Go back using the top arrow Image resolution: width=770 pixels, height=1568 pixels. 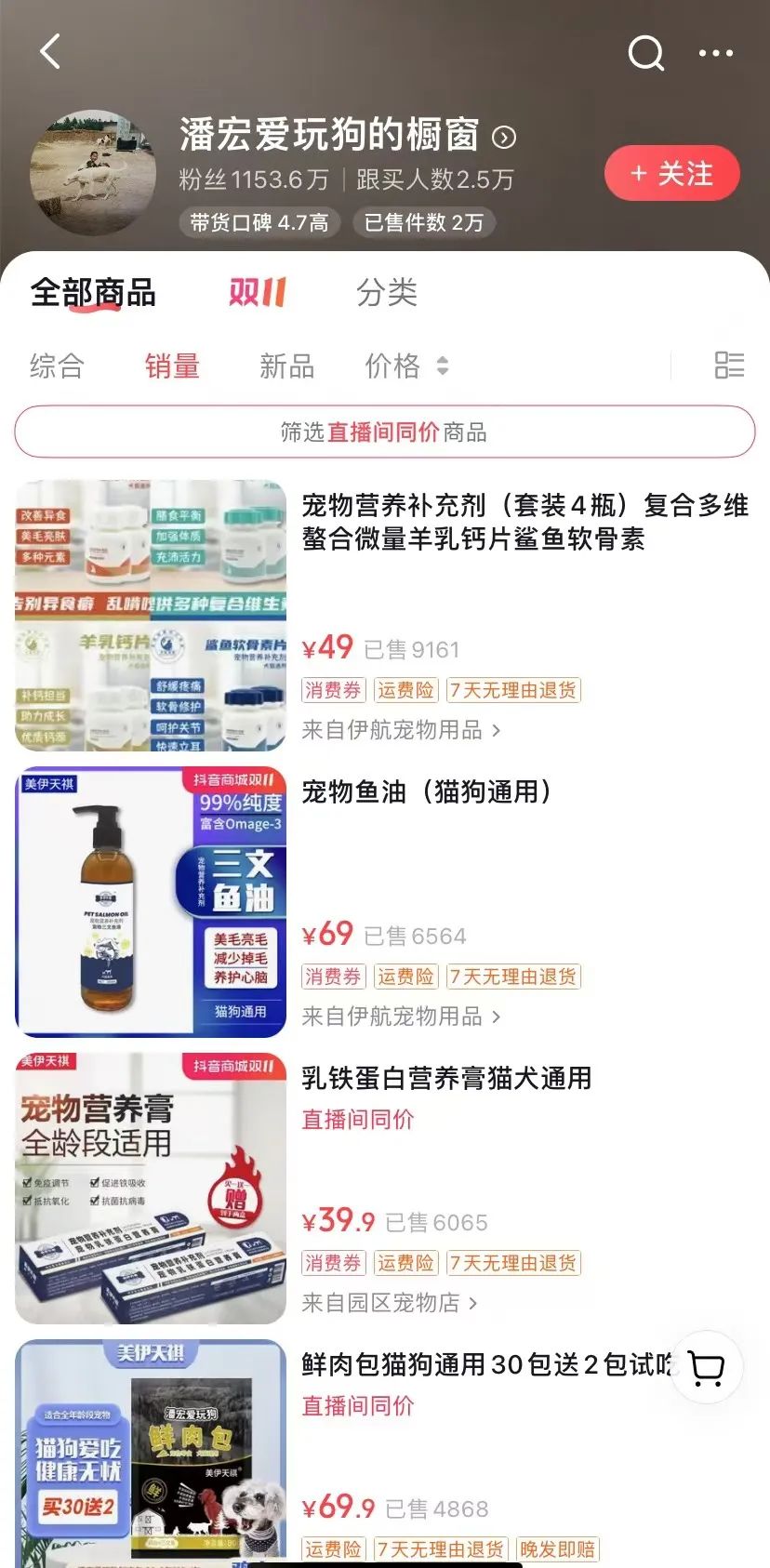[51, 52]
